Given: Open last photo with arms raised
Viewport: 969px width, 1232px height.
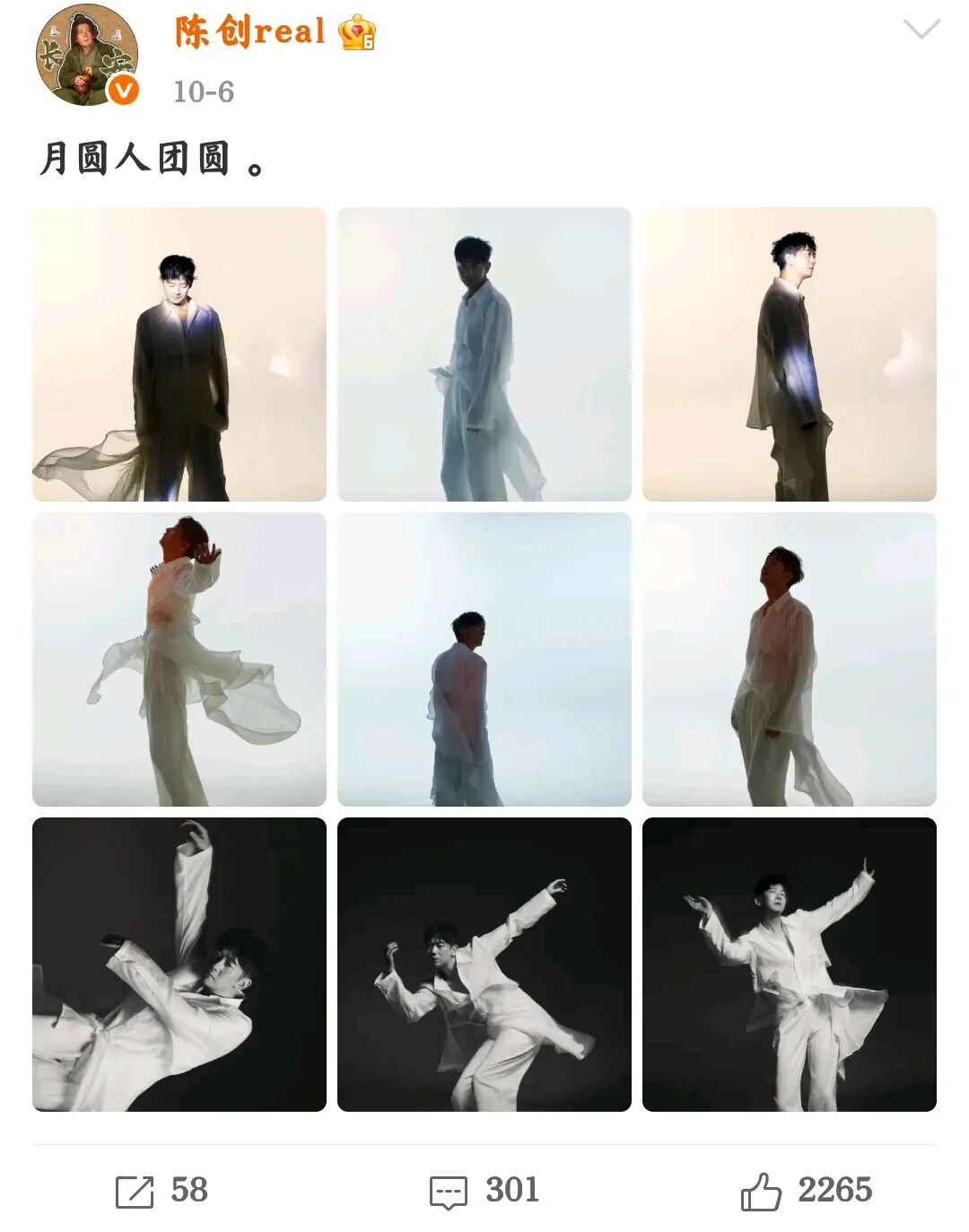Looking at the screenshot, I should click(790, 965).
